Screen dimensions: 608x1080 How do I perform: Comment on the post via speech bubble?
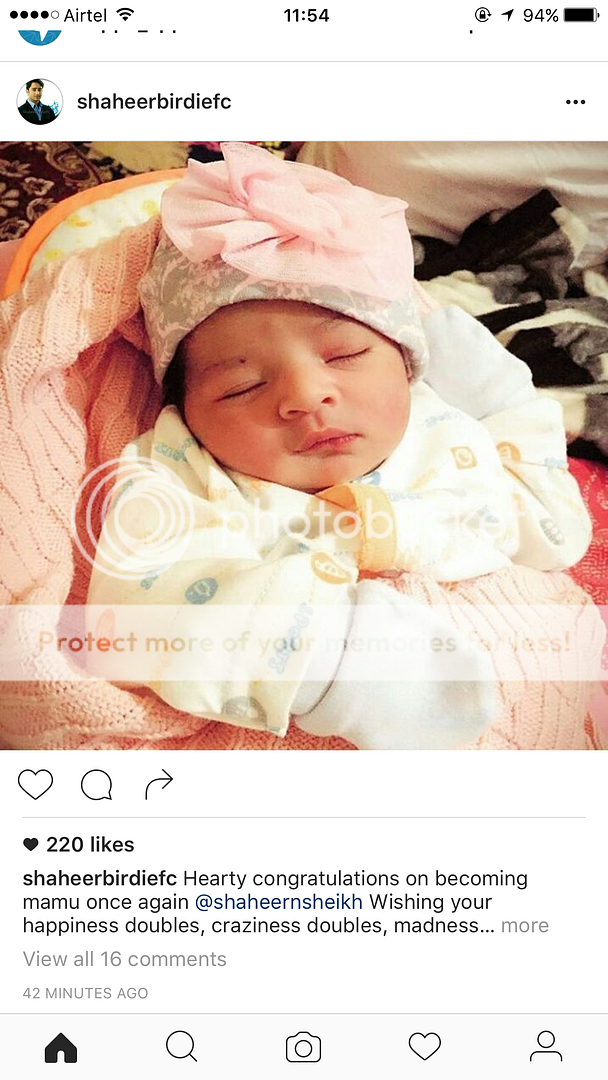[97, 785]
